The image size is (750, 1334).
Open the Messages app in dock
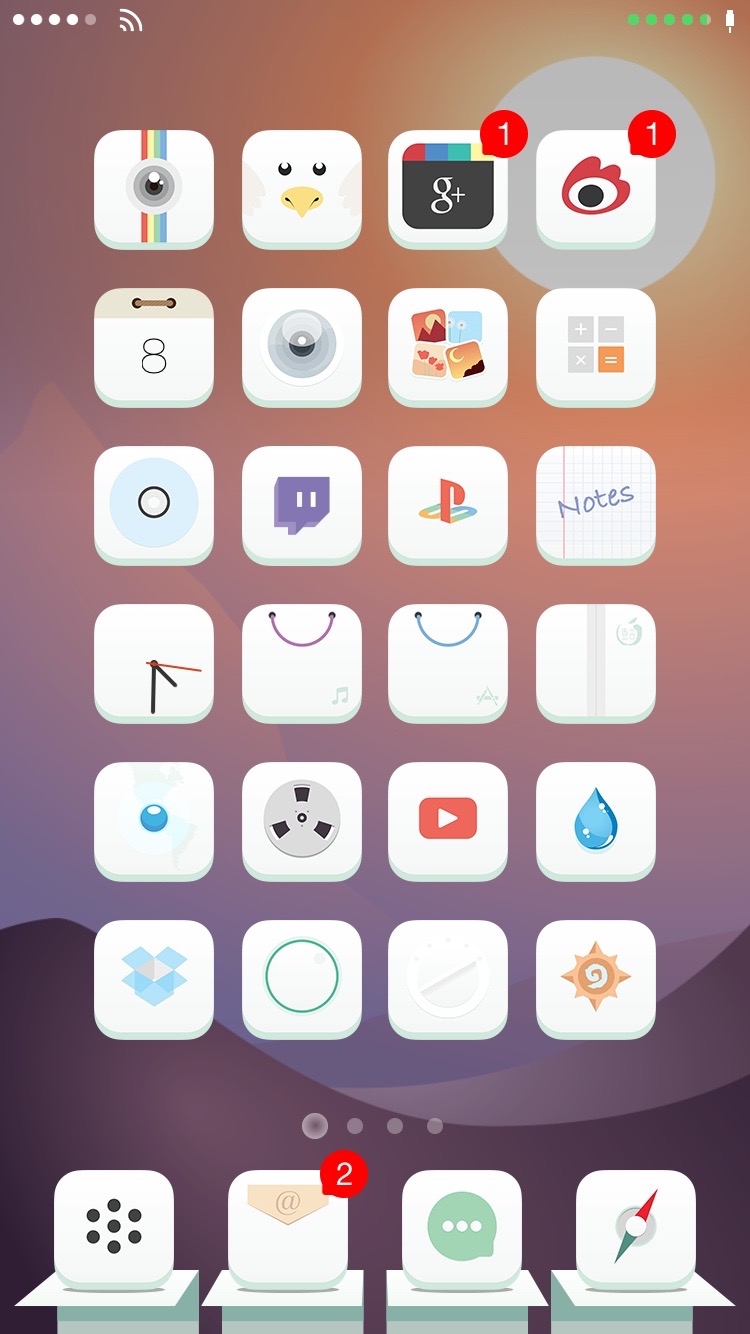pyautogui.click(x=462, y=1228)
